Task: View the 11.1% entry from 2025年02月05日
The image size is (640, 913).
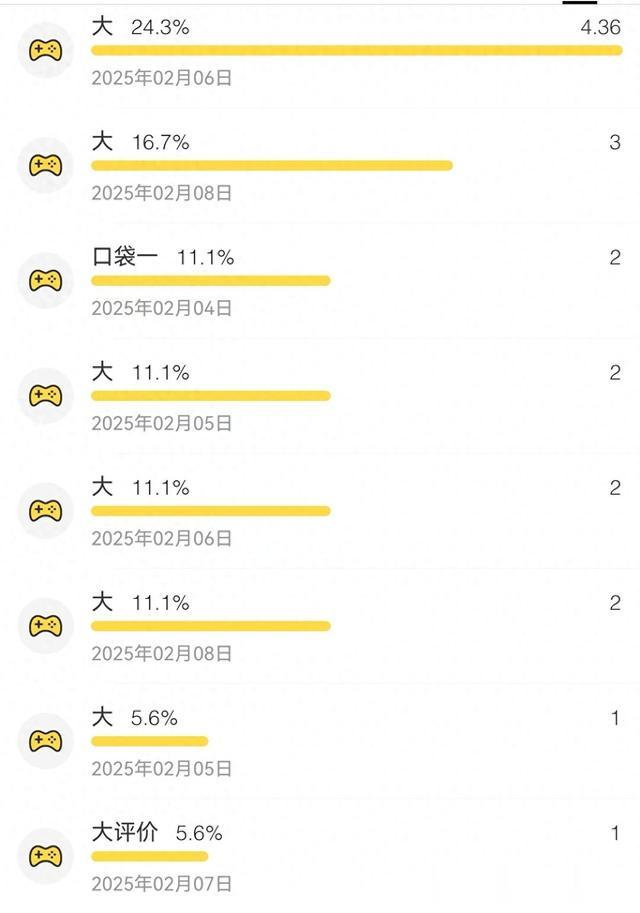Action: [x=320, y=396]
